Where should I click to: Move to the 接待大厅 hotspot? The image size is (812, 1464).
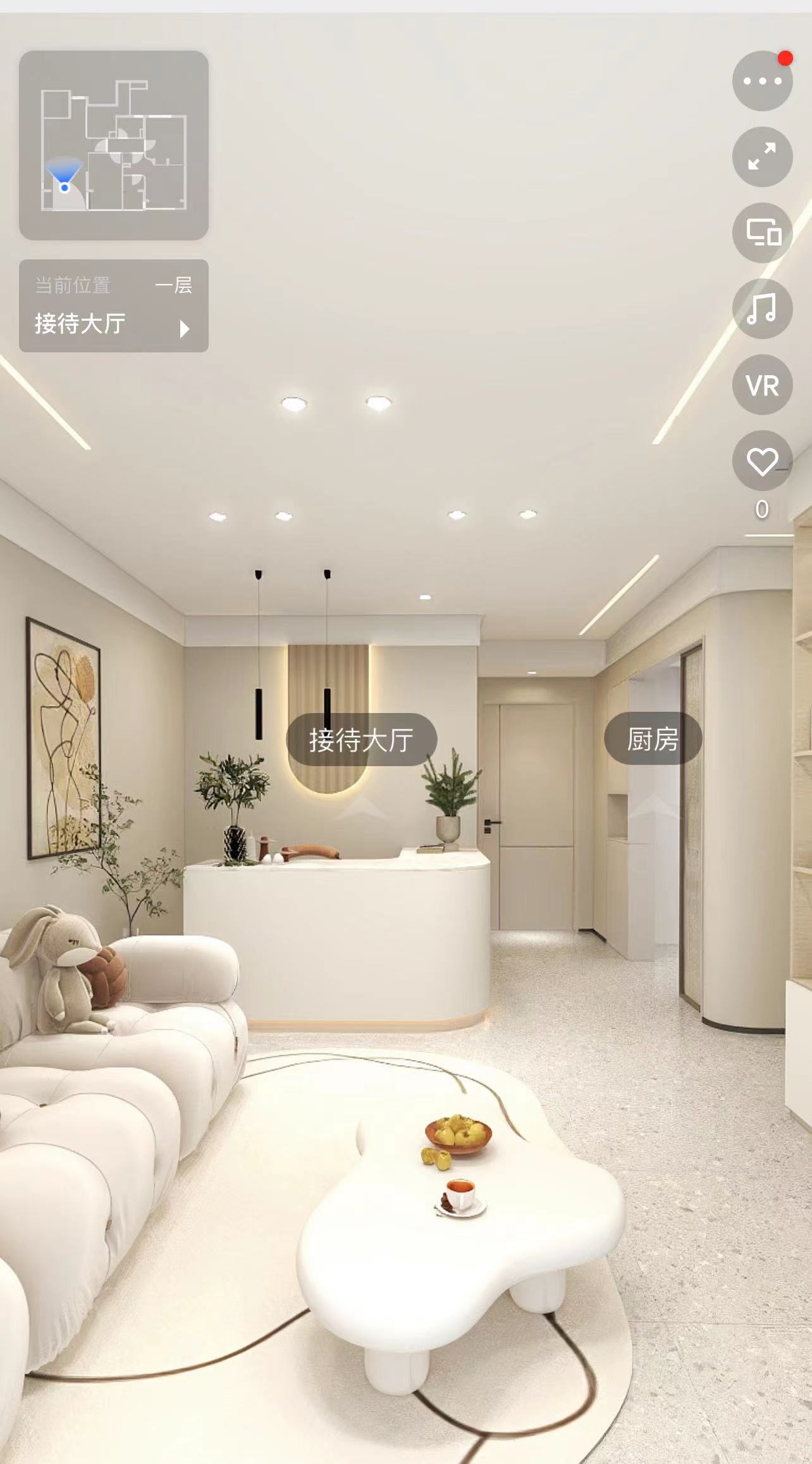[x=361, y=740]
